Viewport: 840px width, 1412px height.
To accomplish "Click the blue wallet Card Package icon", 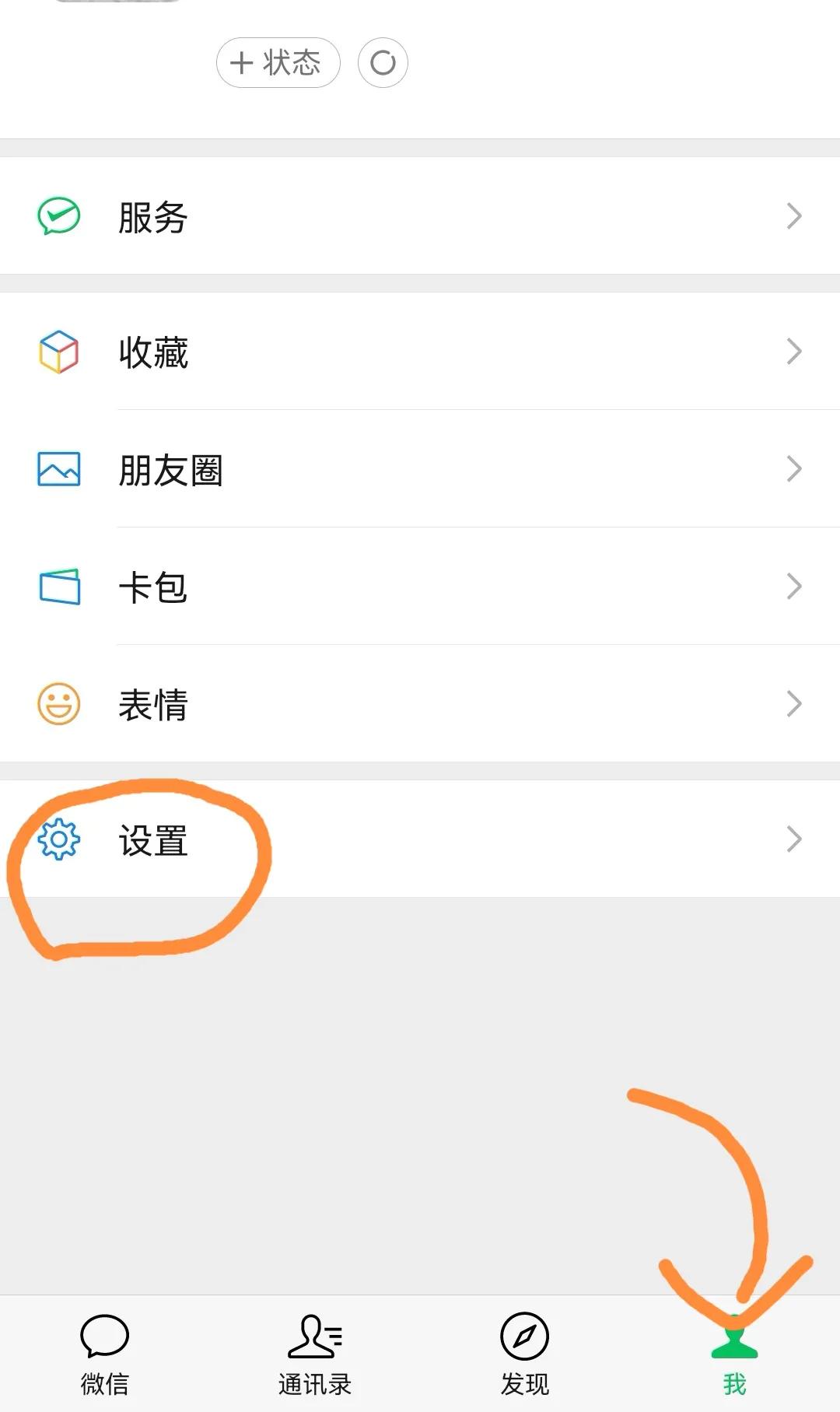I will coord(58,586).
